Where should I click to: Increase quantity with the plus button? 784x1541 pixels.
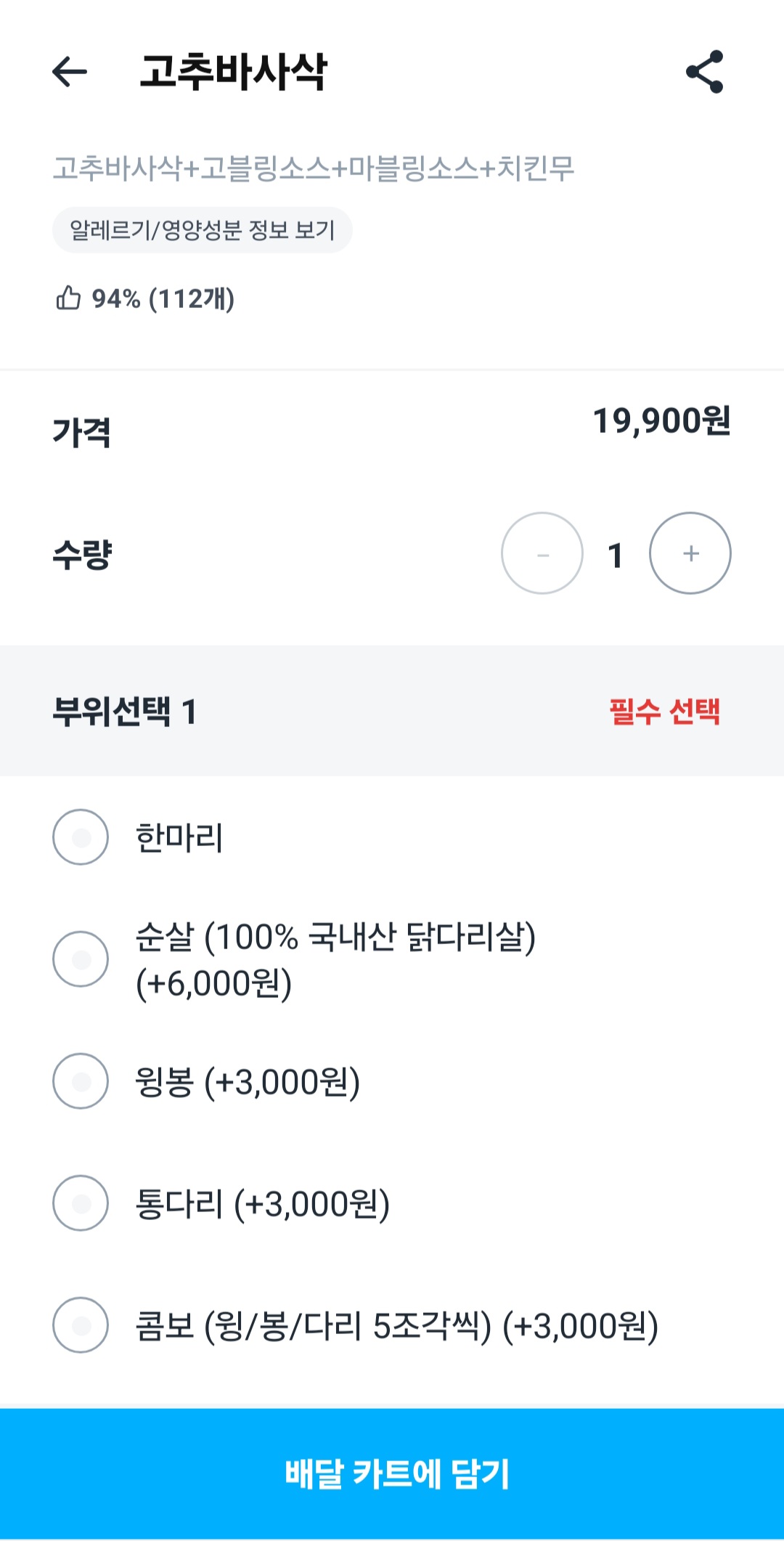point(690,553)
